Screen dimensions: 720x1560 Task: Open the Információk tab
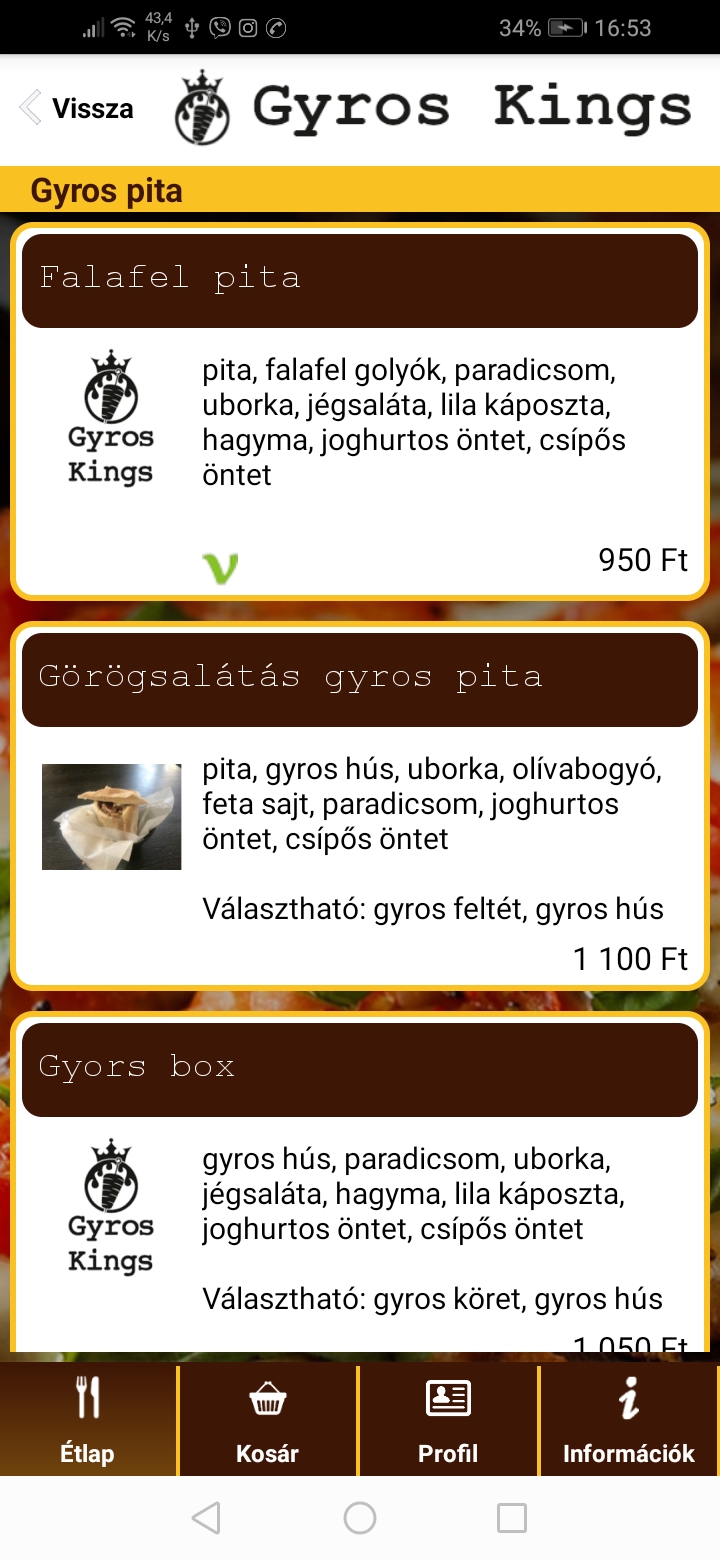click(628, 1420)
